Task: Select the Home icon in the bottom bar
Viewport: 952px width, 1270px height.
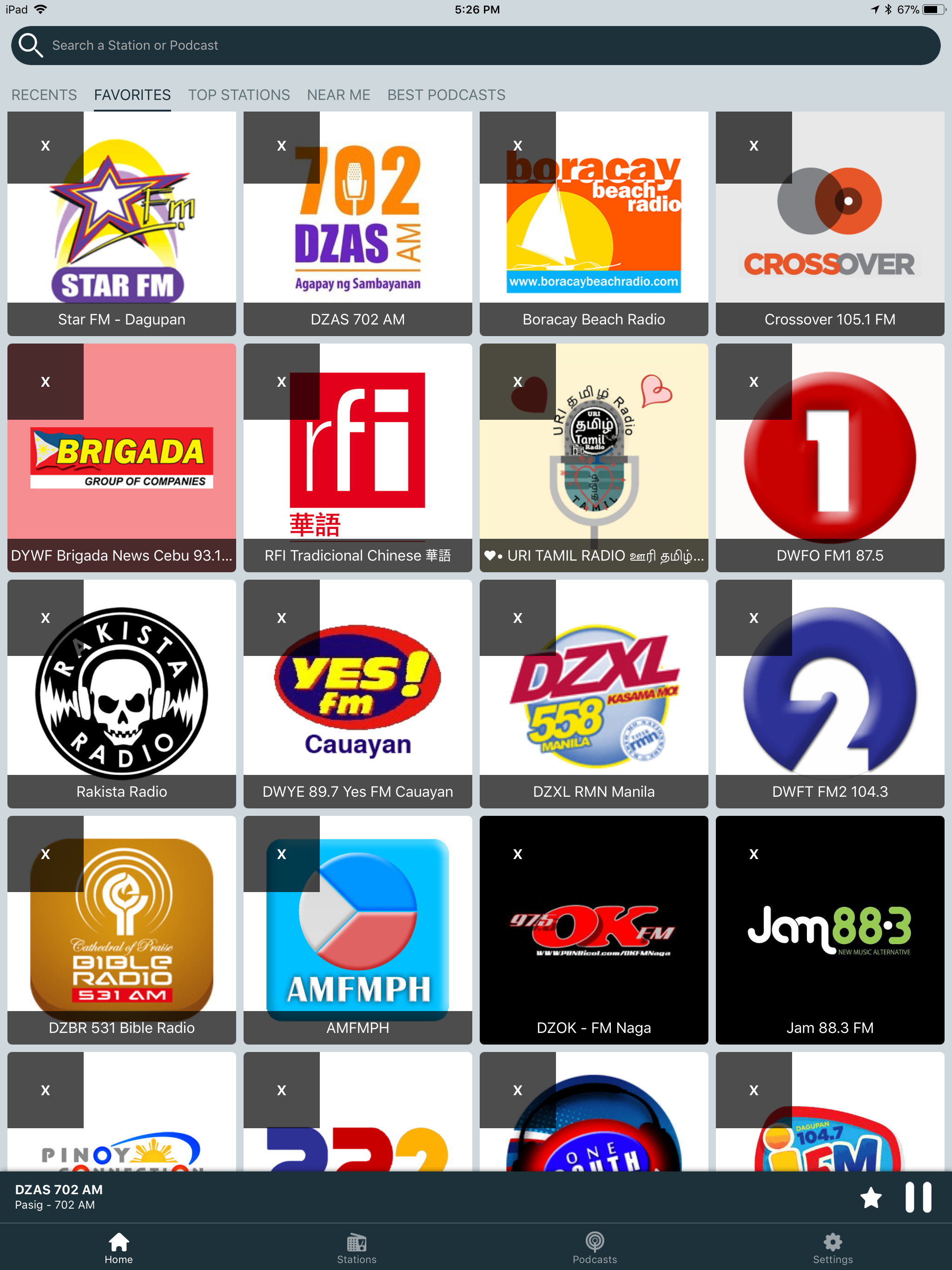Action: tap(119, 1246)
